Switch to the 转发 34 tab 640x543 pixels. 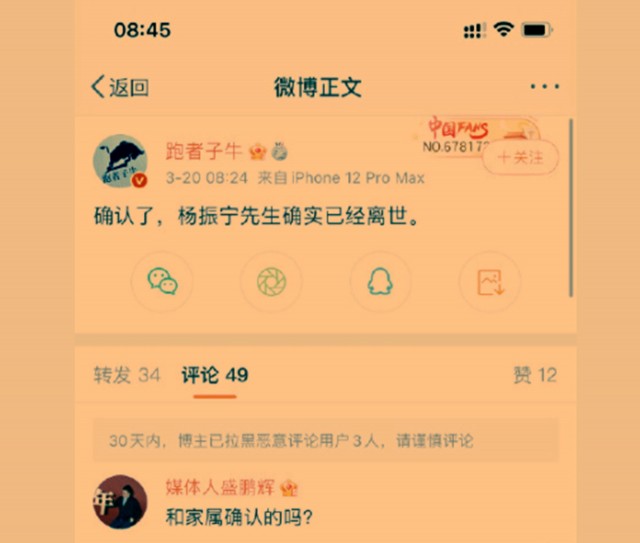(x=127, y=375)
